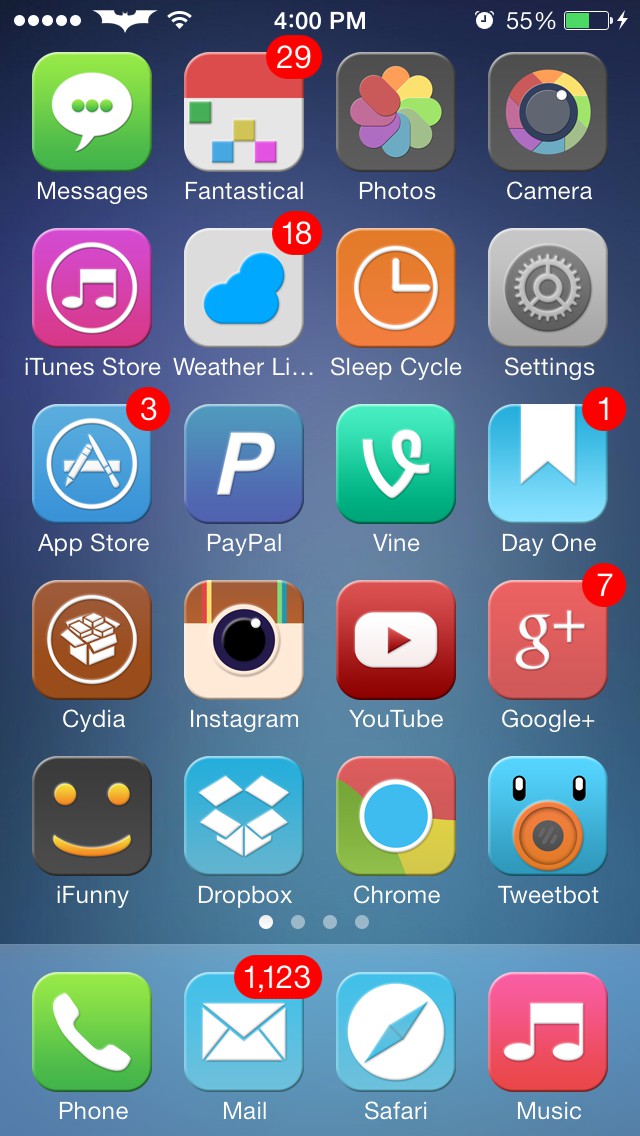Launch the Camera app
This screenshot has width=640, height=1136.
548,111
